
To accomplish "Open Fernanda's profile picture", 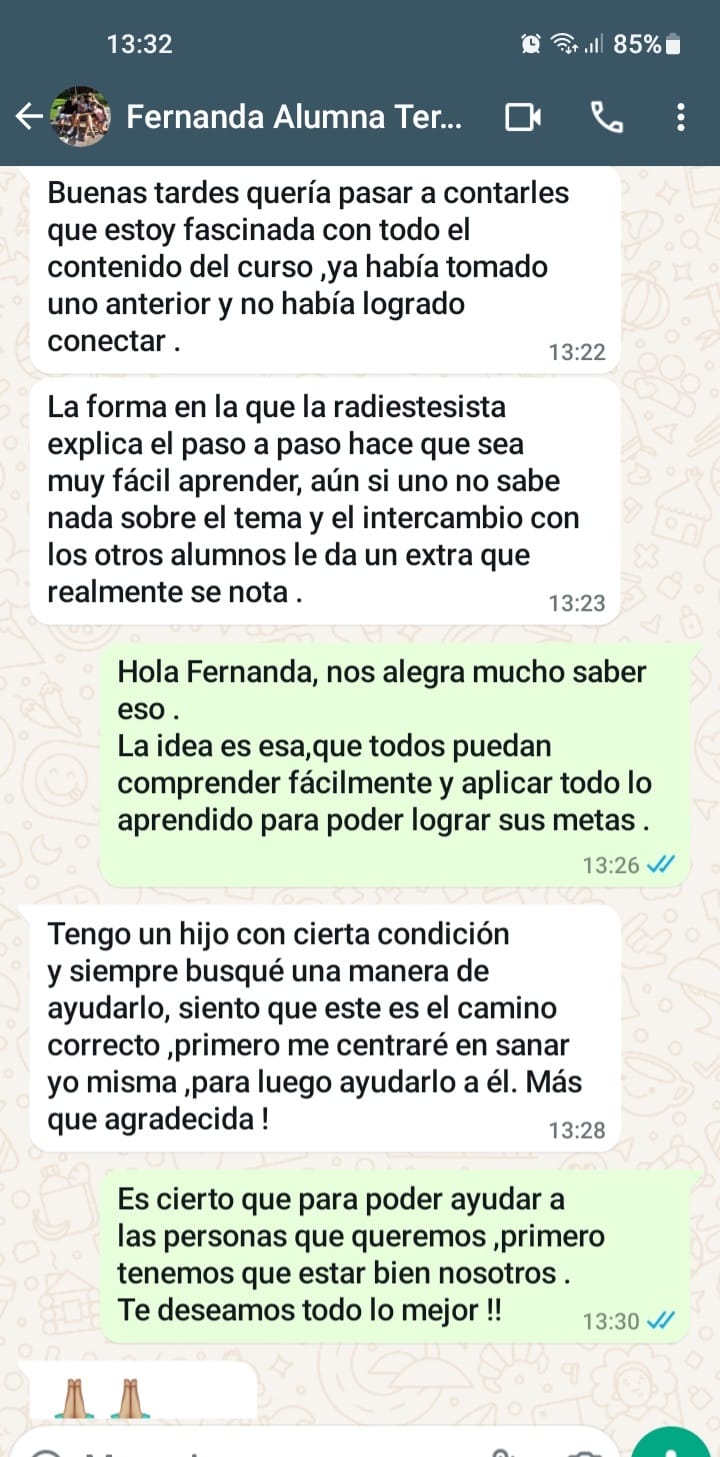I will pos(80,117).
